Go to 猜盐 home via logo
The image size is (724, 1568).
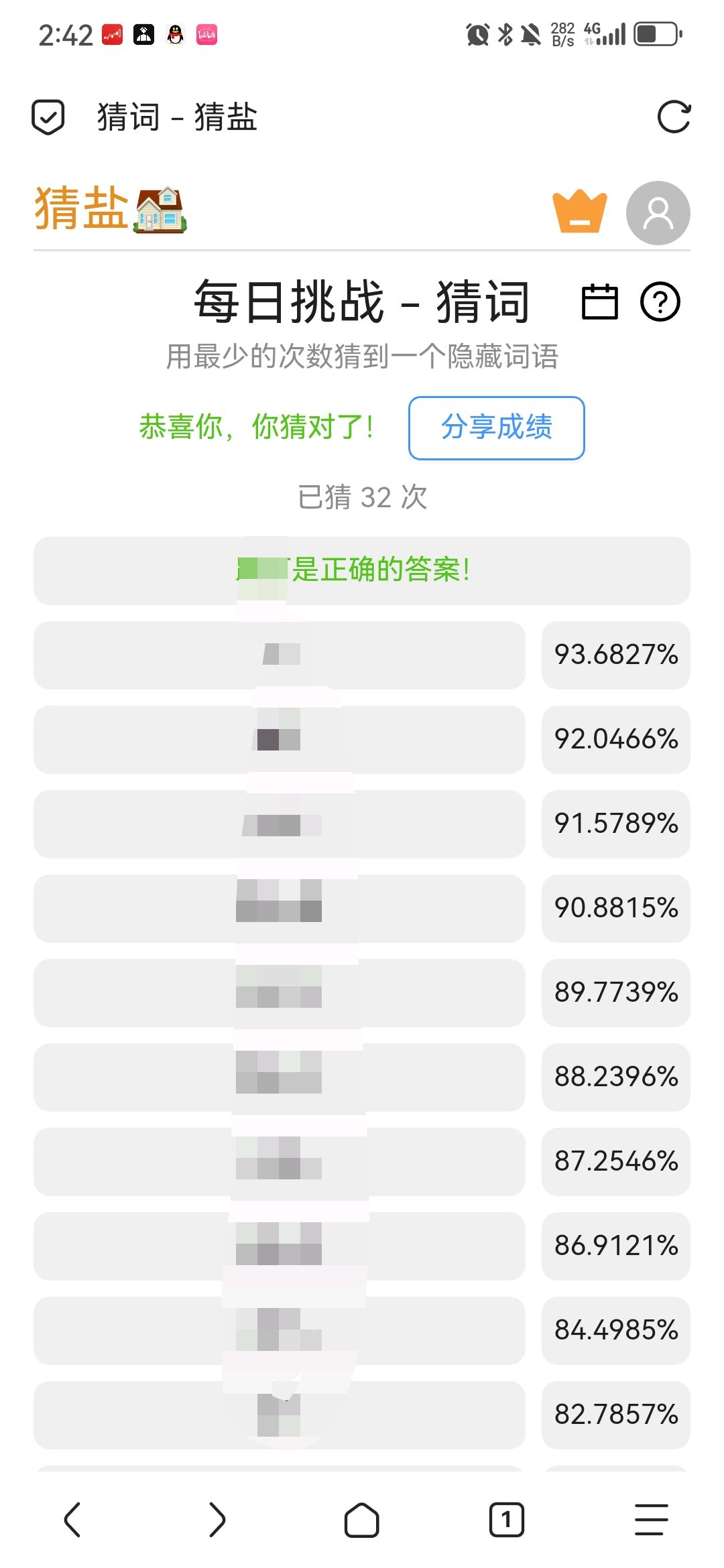[x=111, y=209]
